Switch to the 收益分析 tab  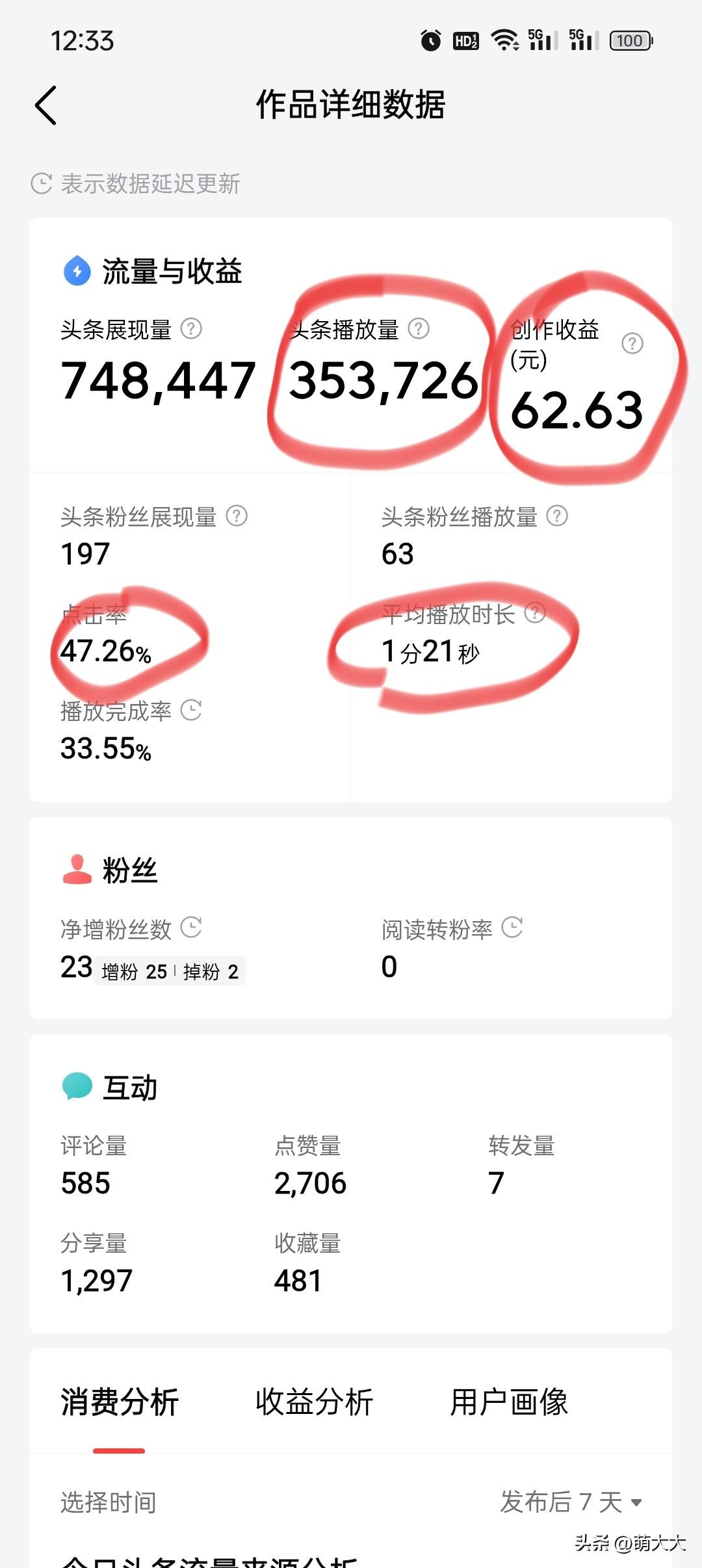coord(315,1403)
